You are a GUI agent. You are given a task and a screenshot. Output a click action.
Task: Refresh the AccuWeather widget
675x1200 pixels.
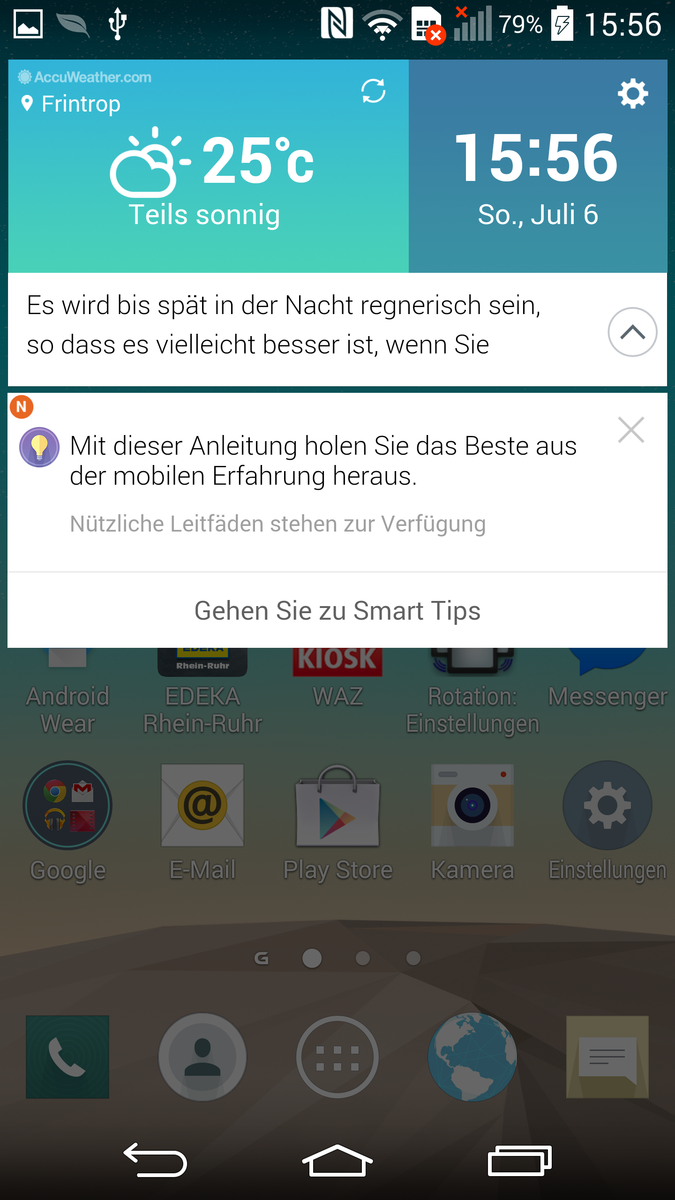(373, 92)
